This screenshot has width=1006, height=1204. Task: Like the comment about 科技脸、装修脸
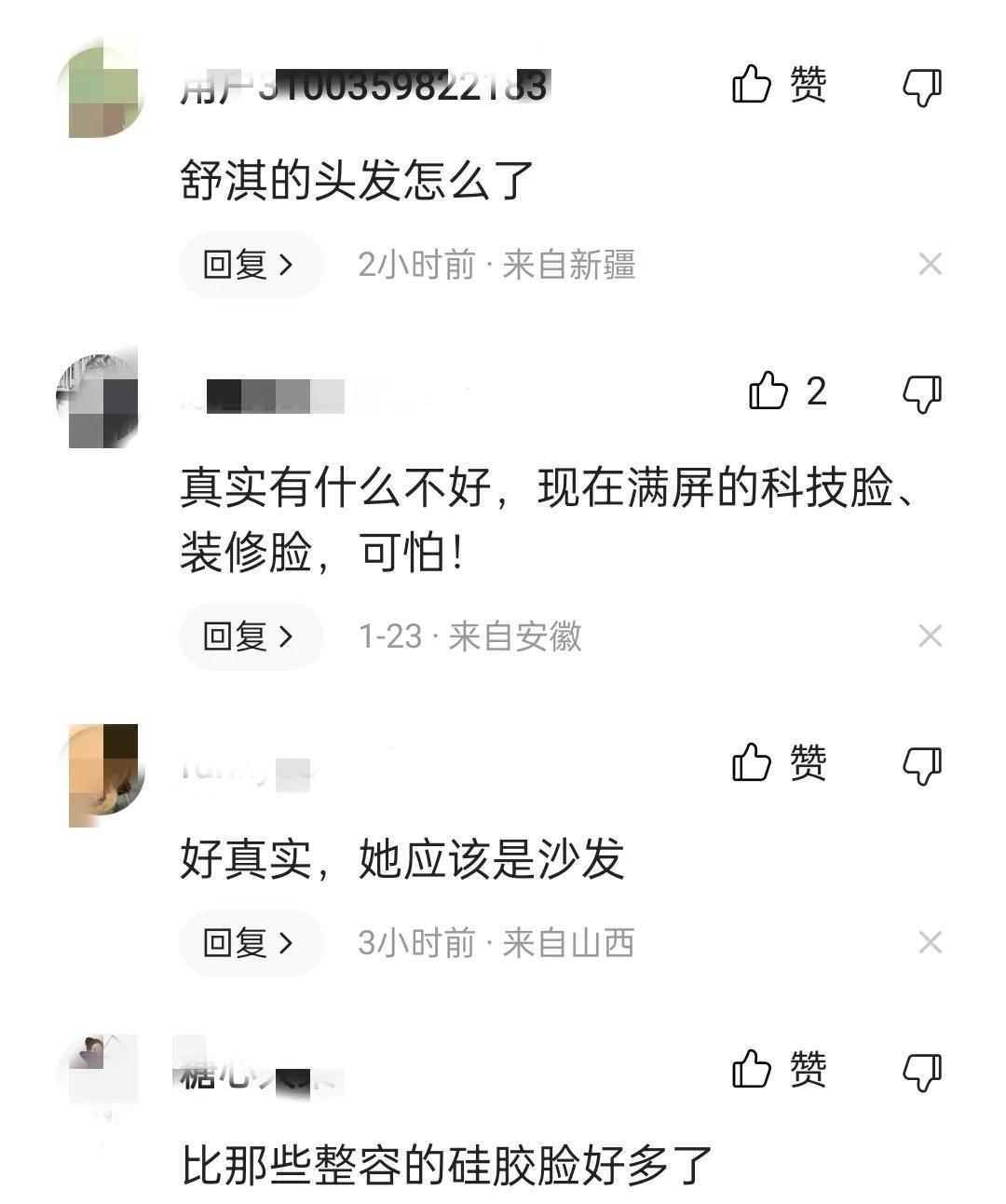click(769, 391)
